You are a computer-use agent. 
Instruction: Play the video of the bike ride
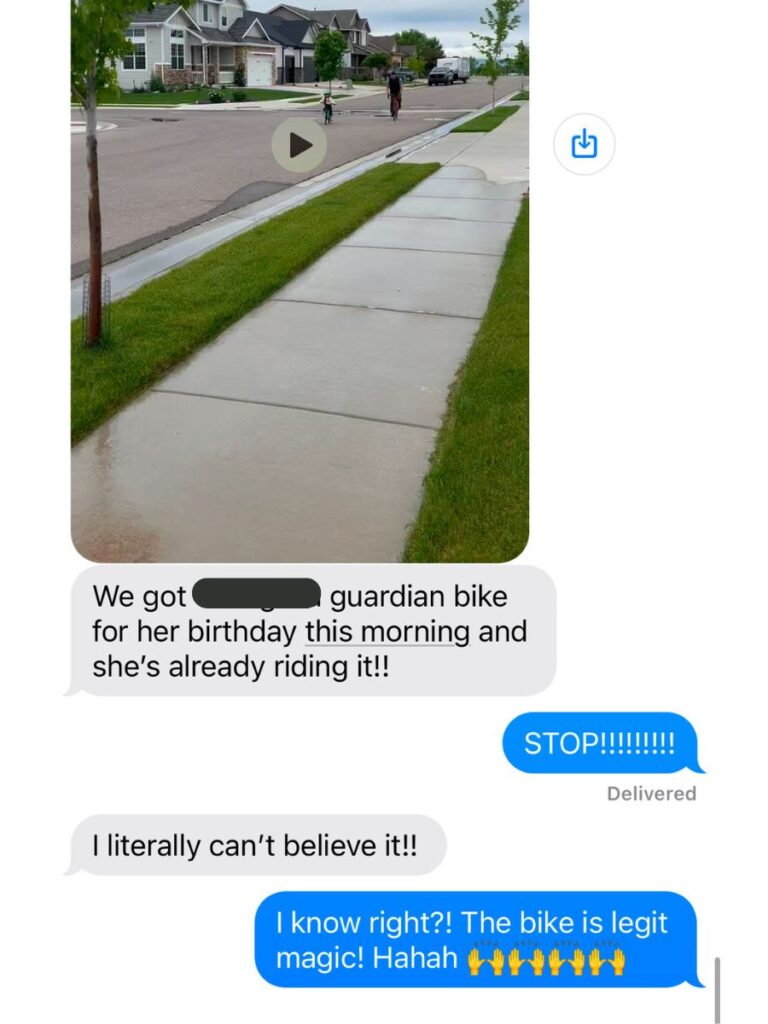click(x=299, y=145)
